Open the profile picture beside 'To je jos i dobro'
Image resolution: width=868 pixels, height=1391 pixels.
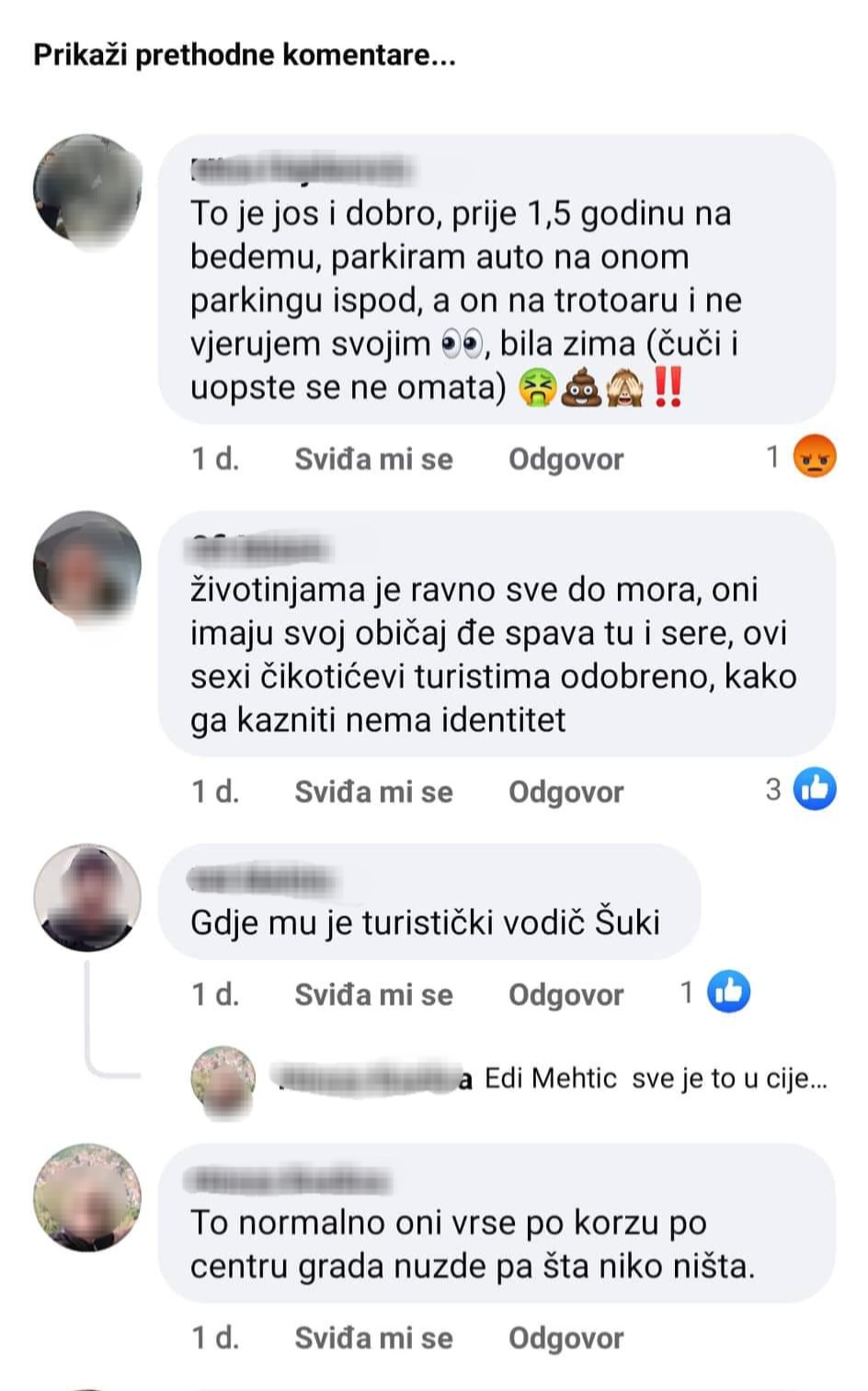87,190
